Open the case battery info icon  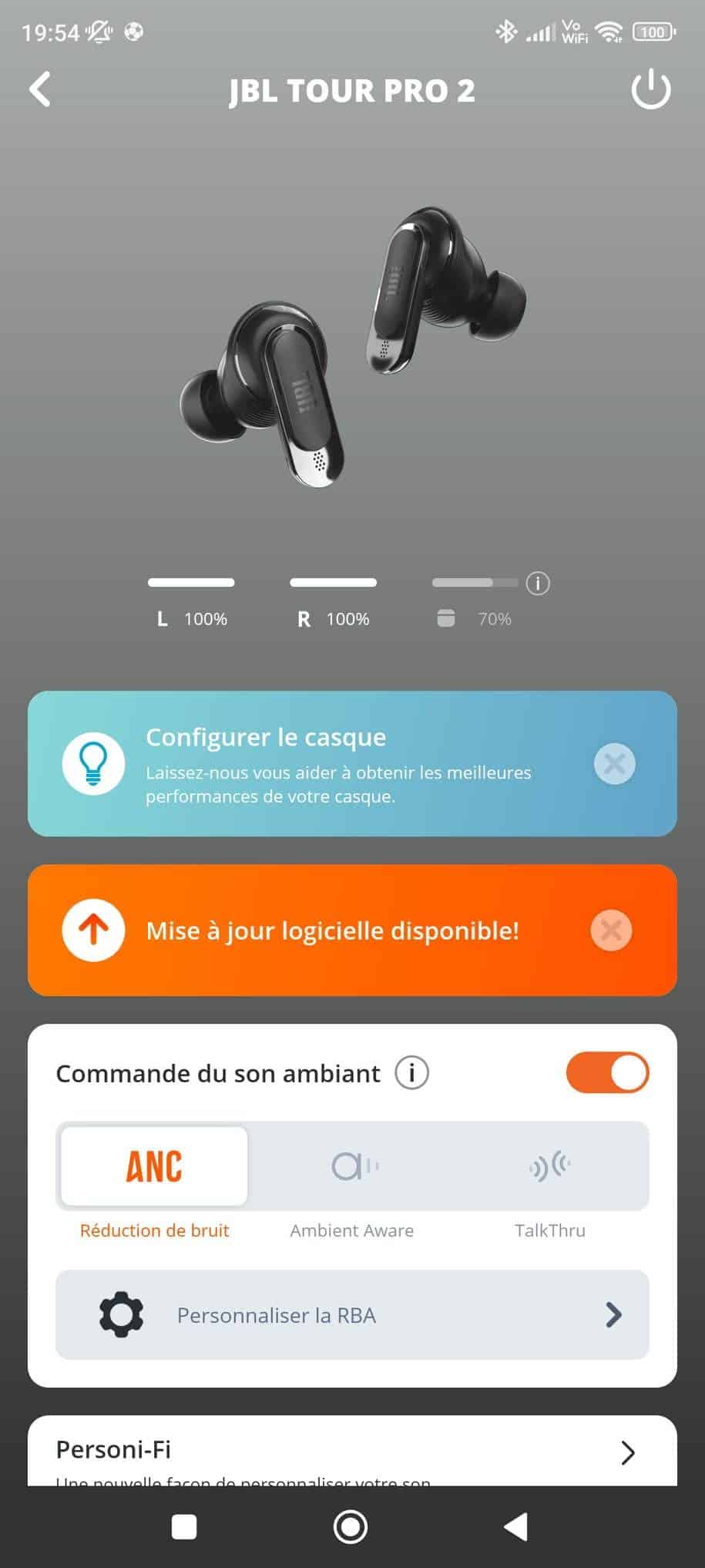coord(538,584)
